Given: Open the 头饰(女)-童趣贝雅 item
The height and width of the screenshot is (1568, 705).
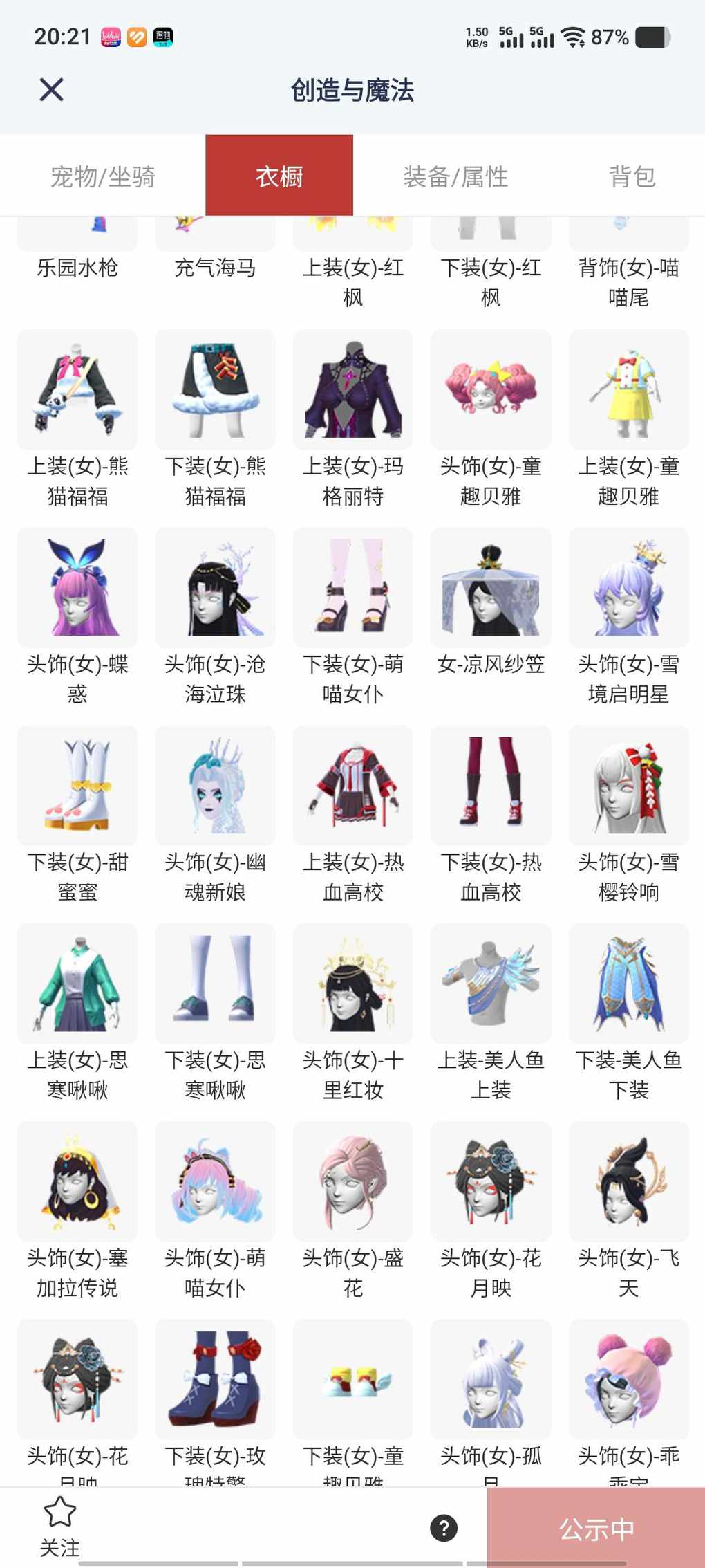Looking at the screenshot, I should (491, 389).
